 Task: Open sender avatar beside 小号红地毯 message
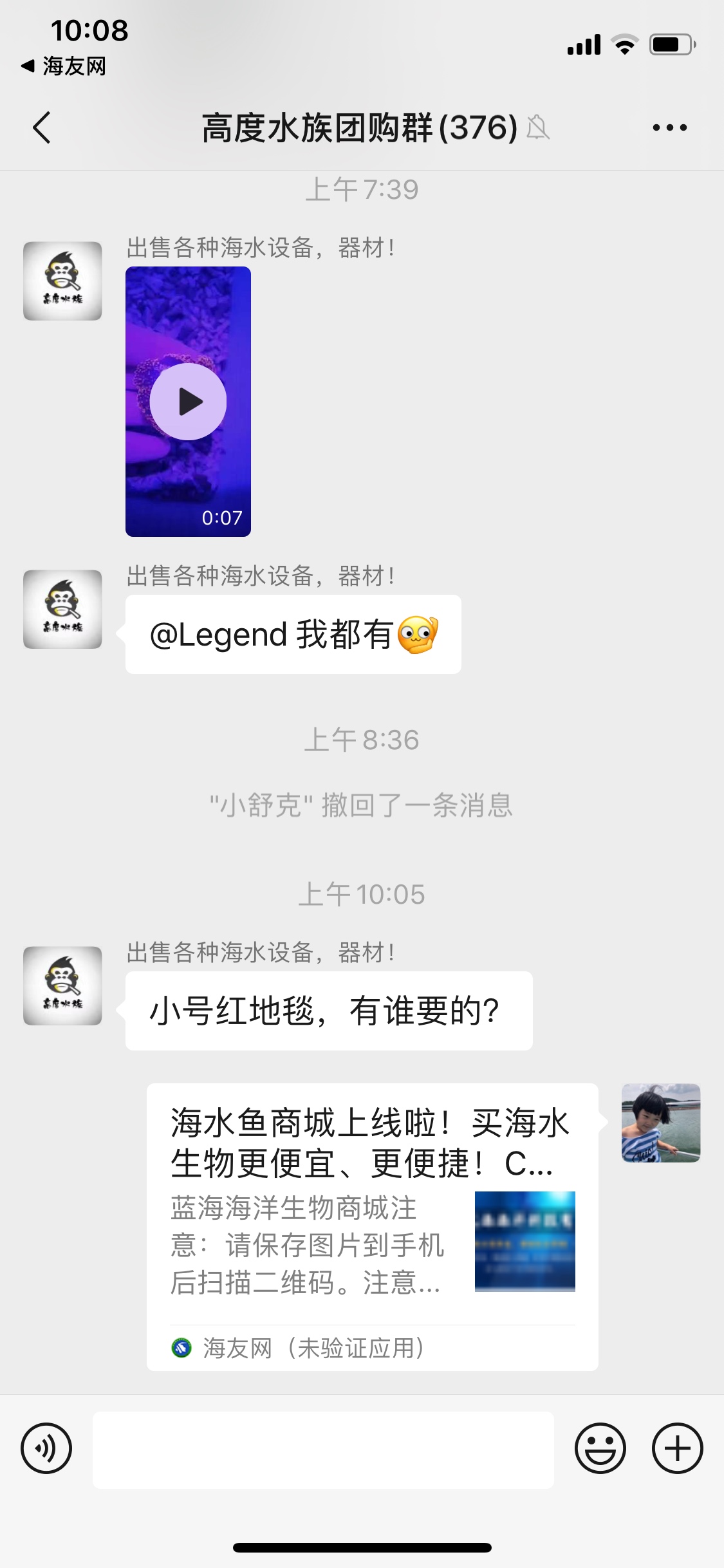tap(62, 985)
